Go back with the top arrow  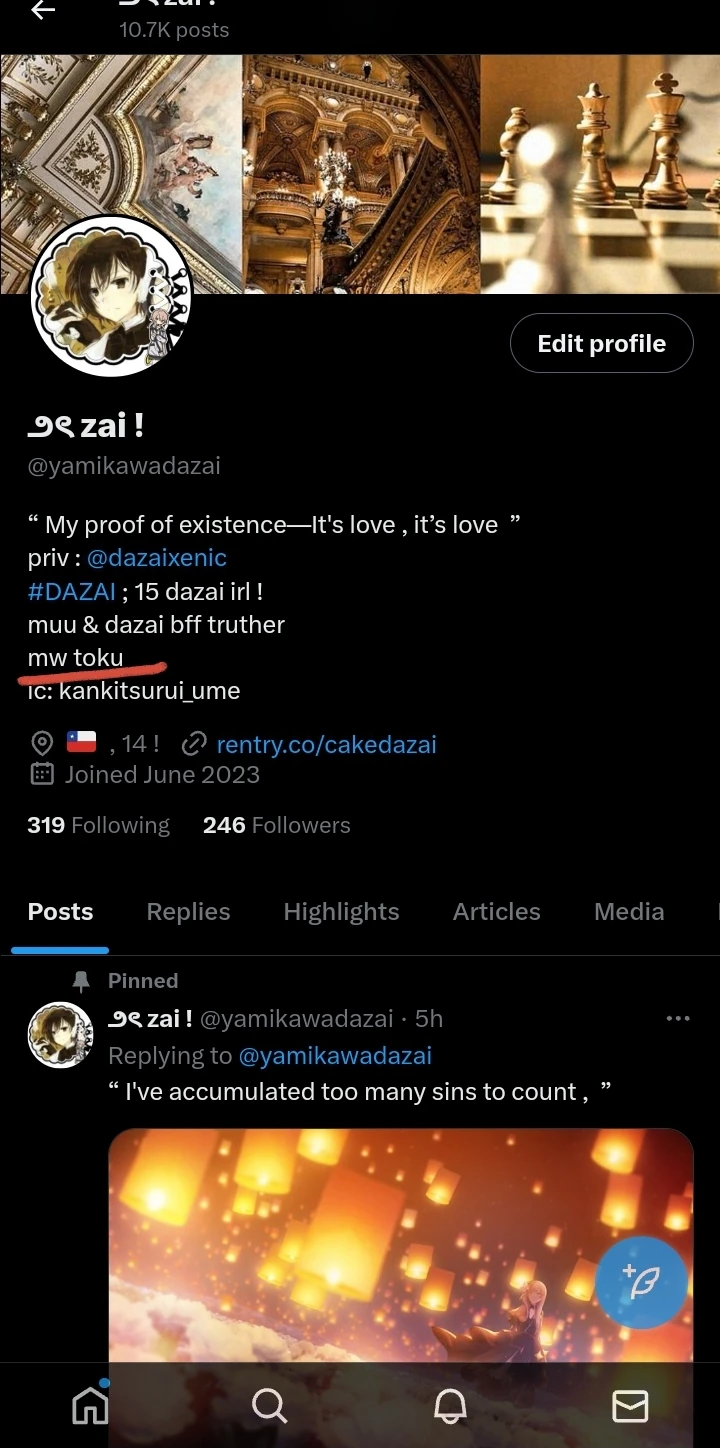click(43, 11)
